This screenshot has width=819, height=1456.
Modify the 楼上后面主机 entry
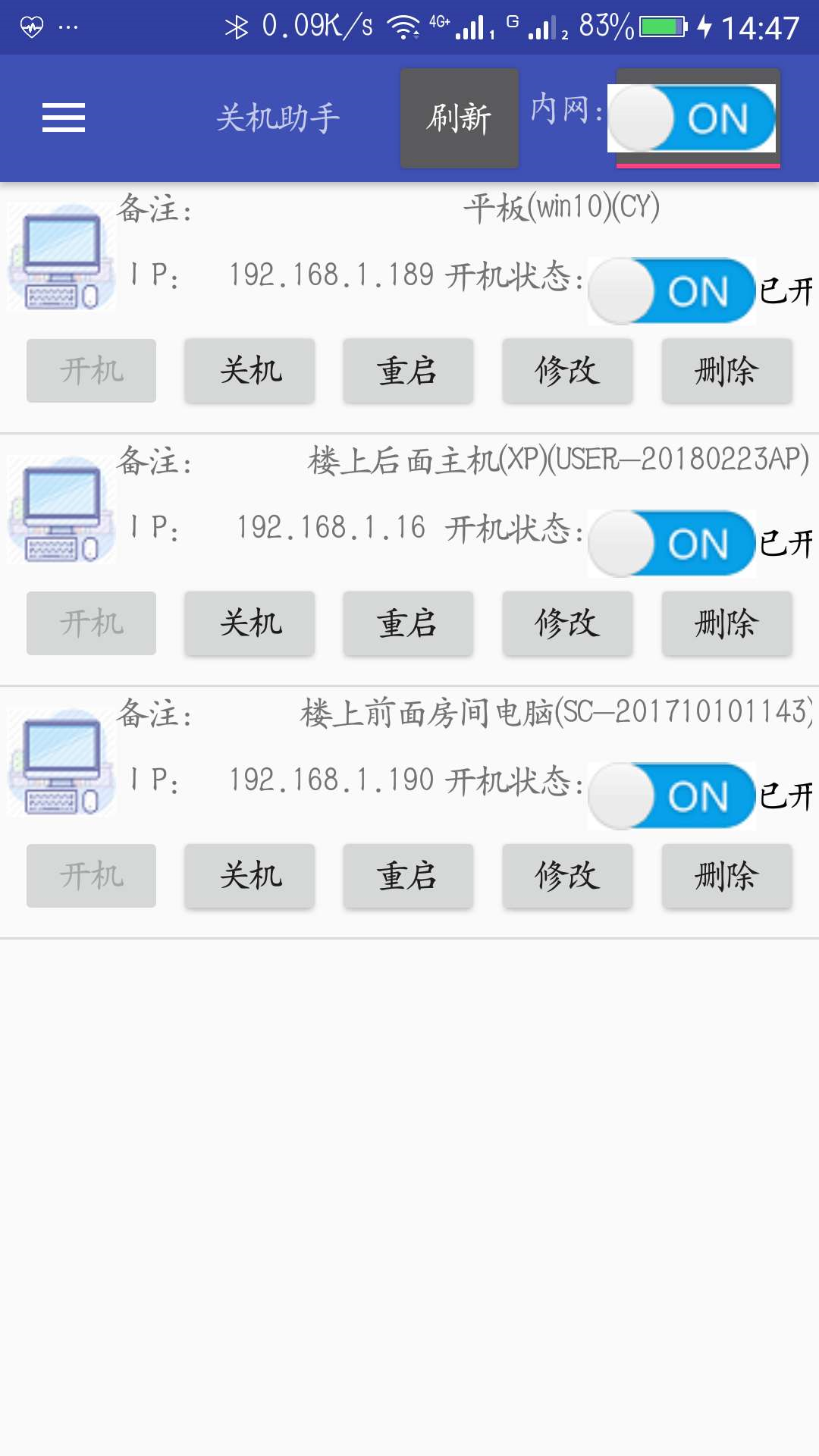pyautogui.click(x=567, y=623)
